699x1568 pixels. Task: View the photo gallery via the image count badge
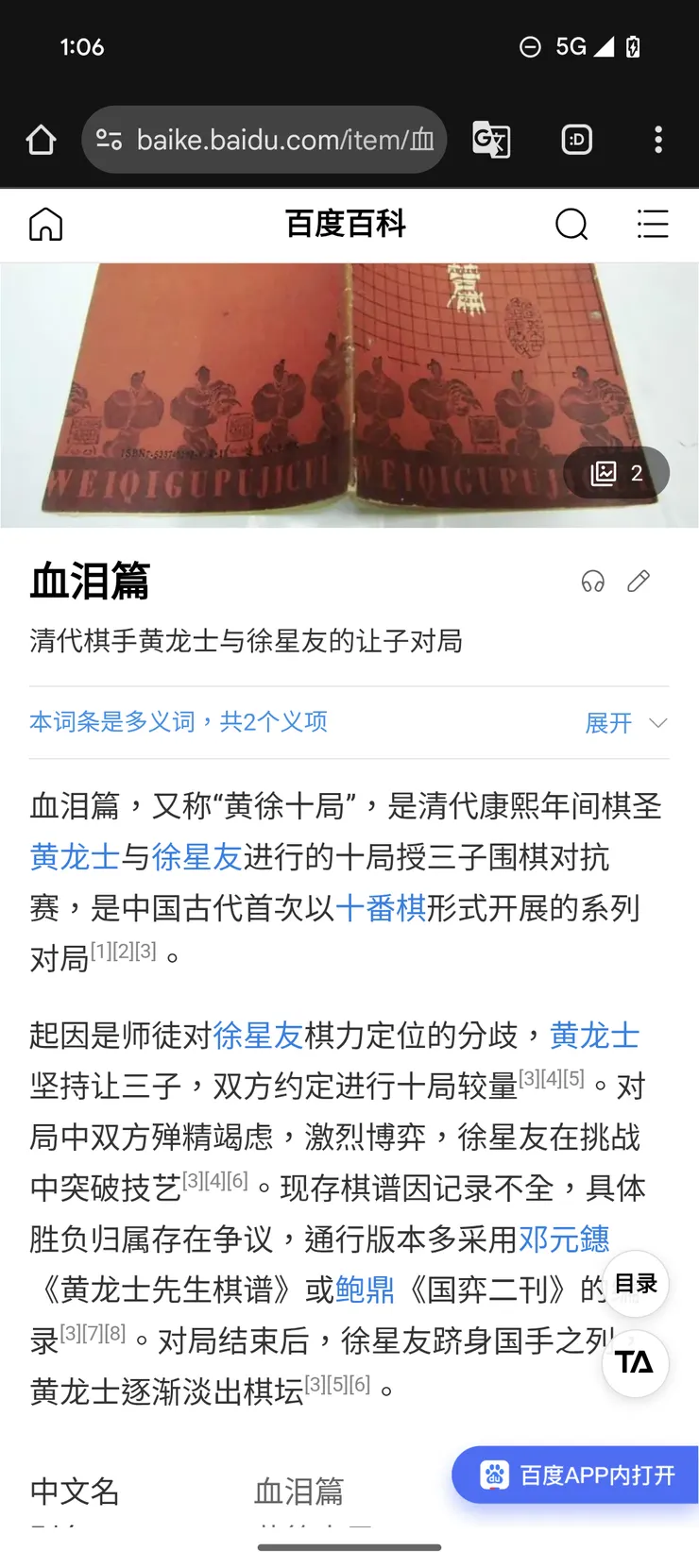pyautogui.click(x=616, y=472)
